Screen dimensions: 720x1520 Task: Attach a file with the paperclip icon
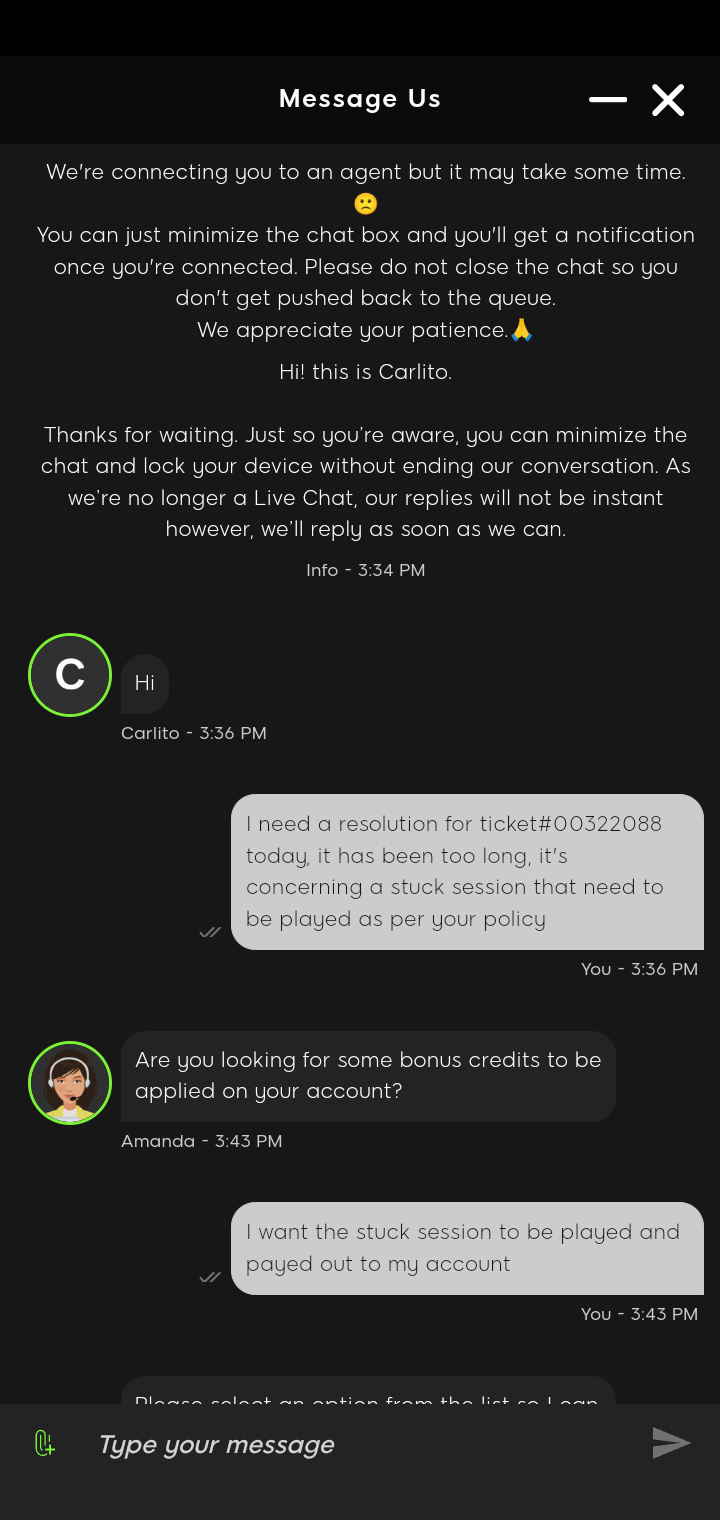44,1443
